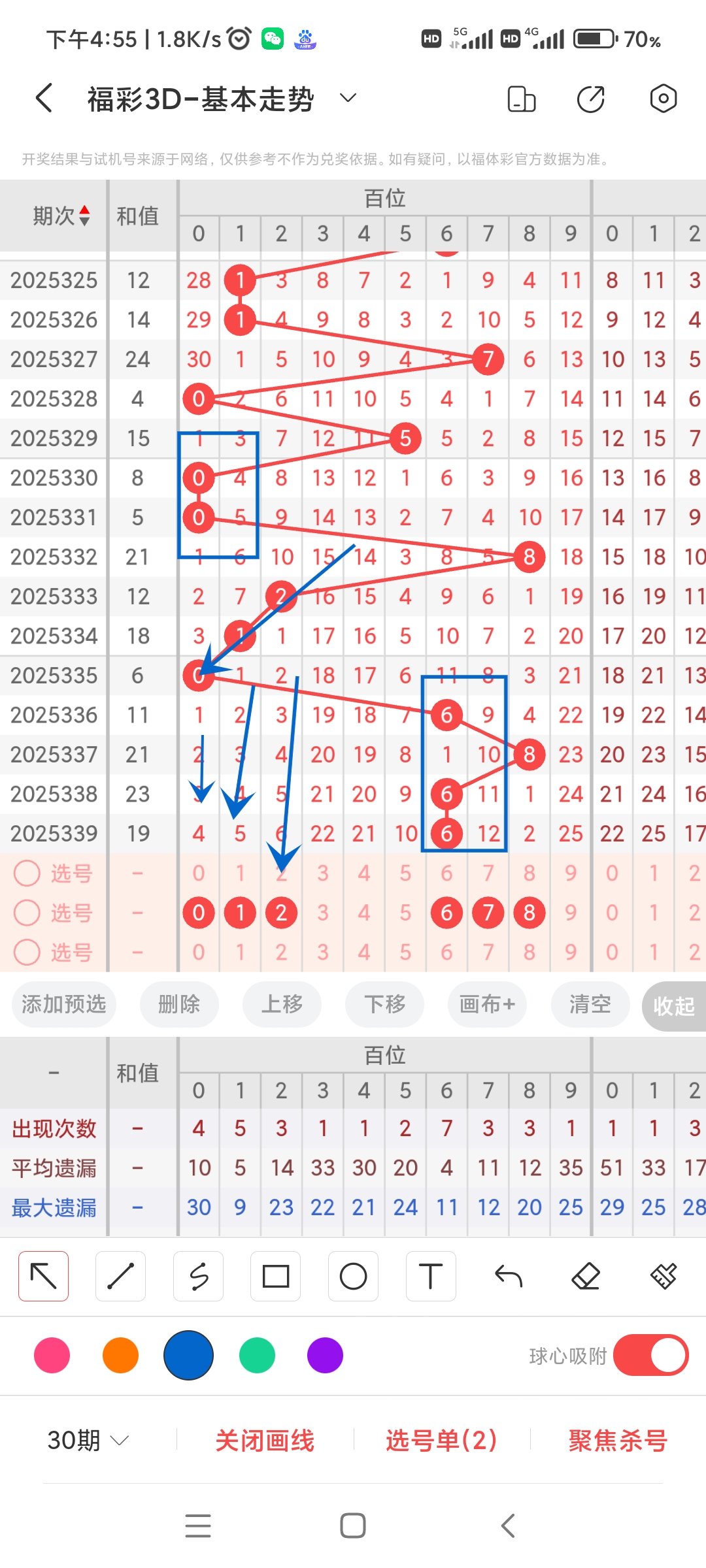
Task: Select the straight line drawing tool
Action: pyautogui.click(x=120, y=1275)
